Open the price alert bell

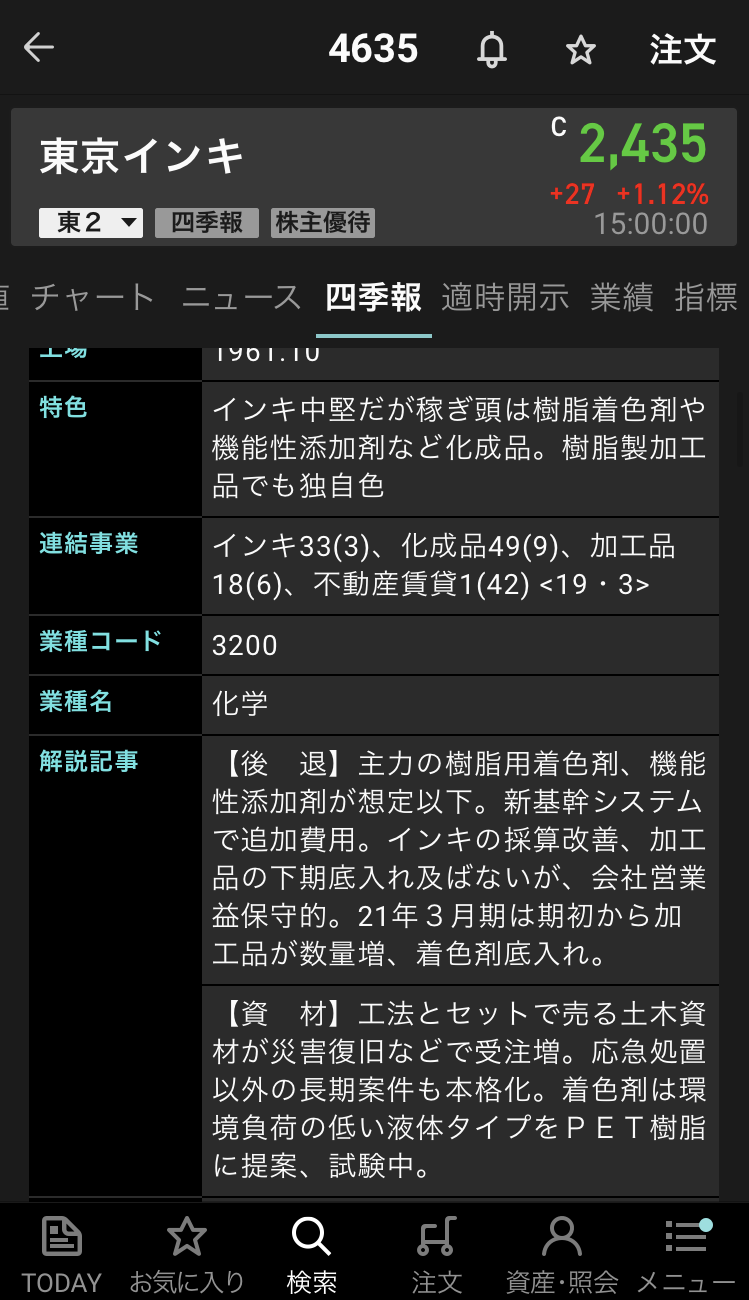(491, 49)
